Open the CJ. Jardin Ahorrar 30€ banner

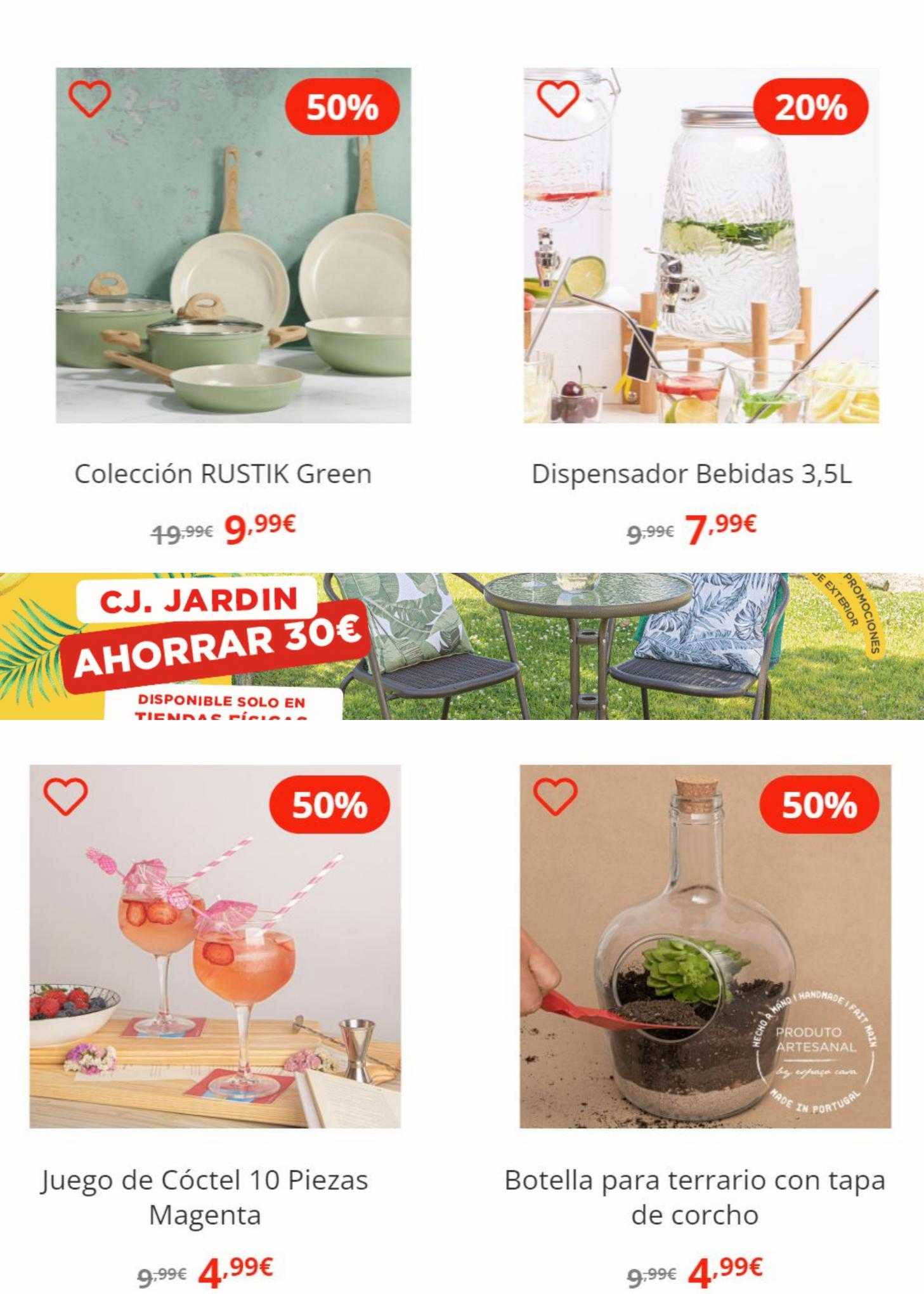click(462, 646)
